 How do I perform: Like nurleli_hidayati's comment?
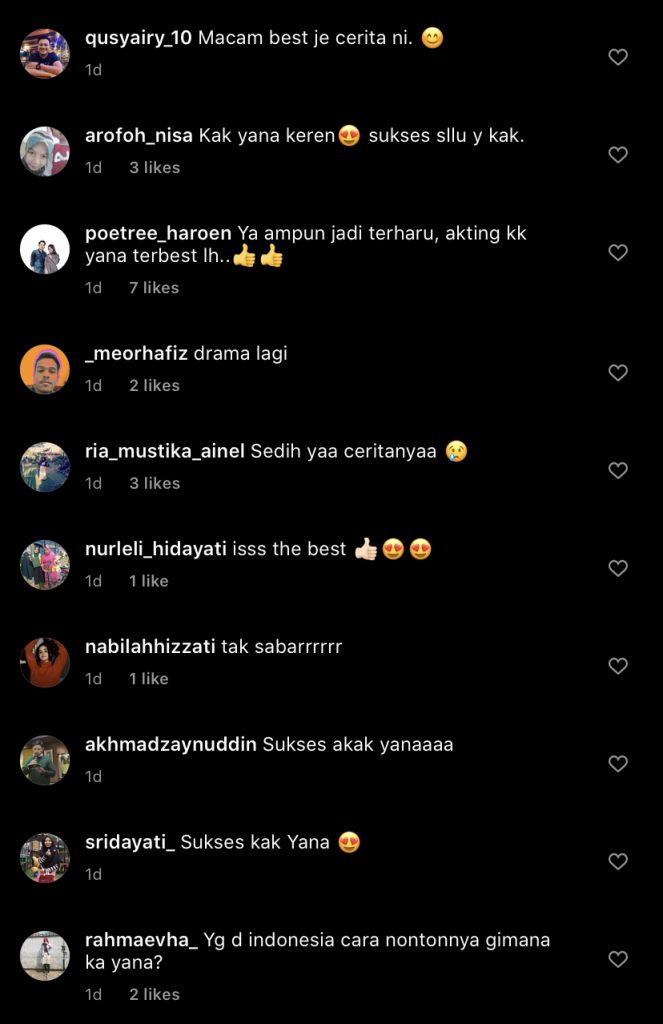618,568
